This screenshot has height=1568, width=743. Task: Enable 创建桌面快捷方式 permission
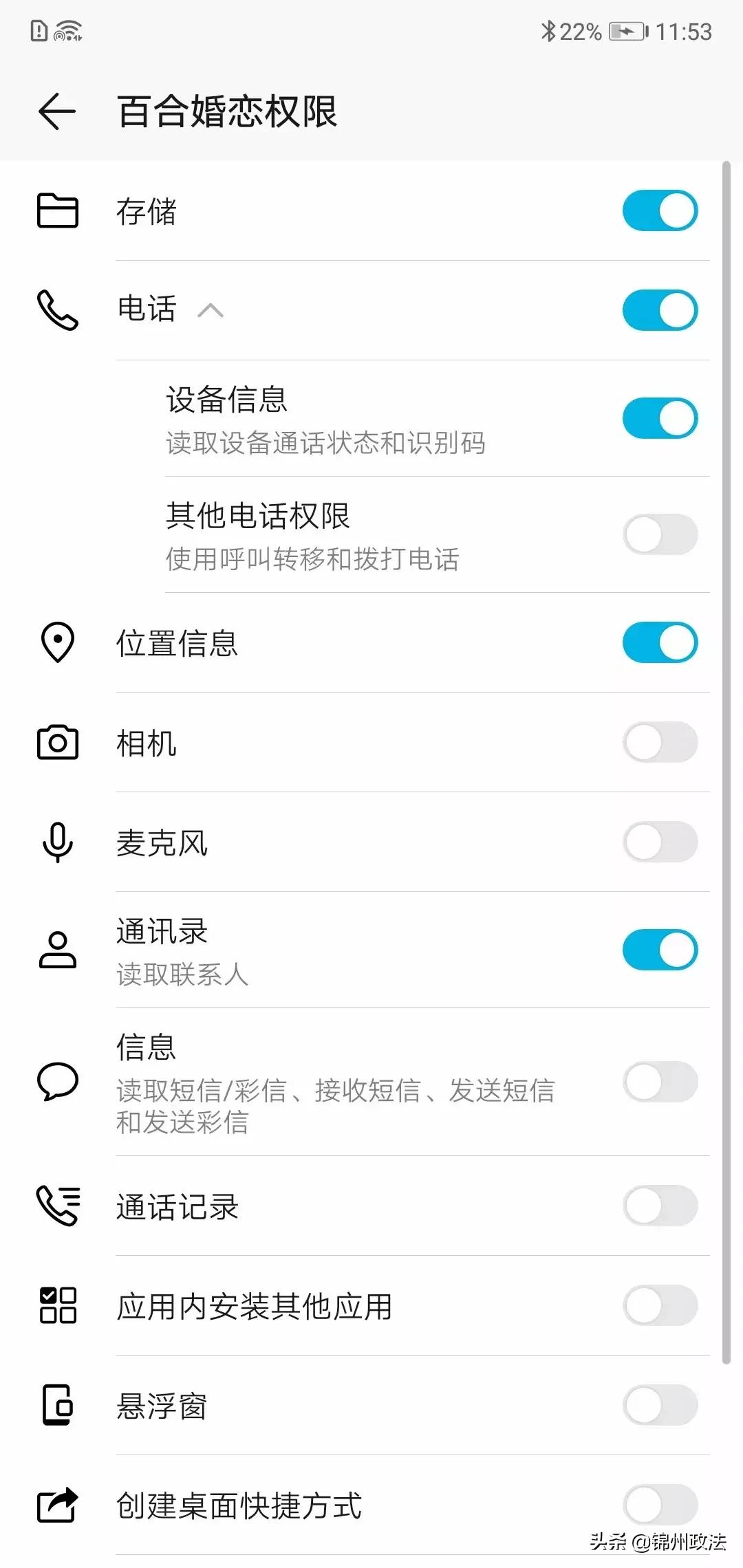[660, 1505]
